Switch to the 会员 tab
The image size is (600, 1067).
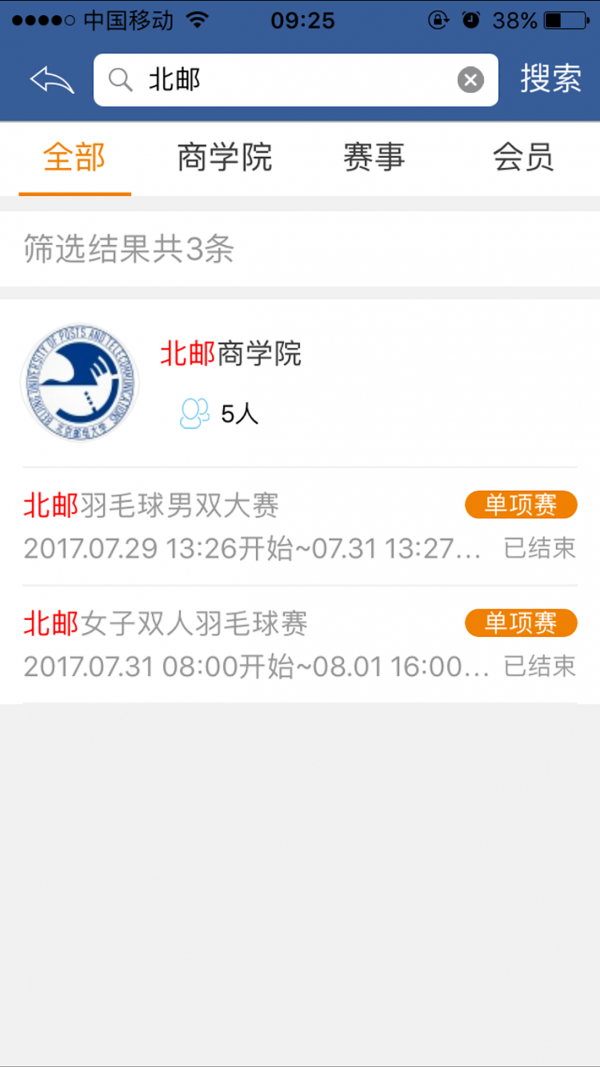[x=523, y=158]
